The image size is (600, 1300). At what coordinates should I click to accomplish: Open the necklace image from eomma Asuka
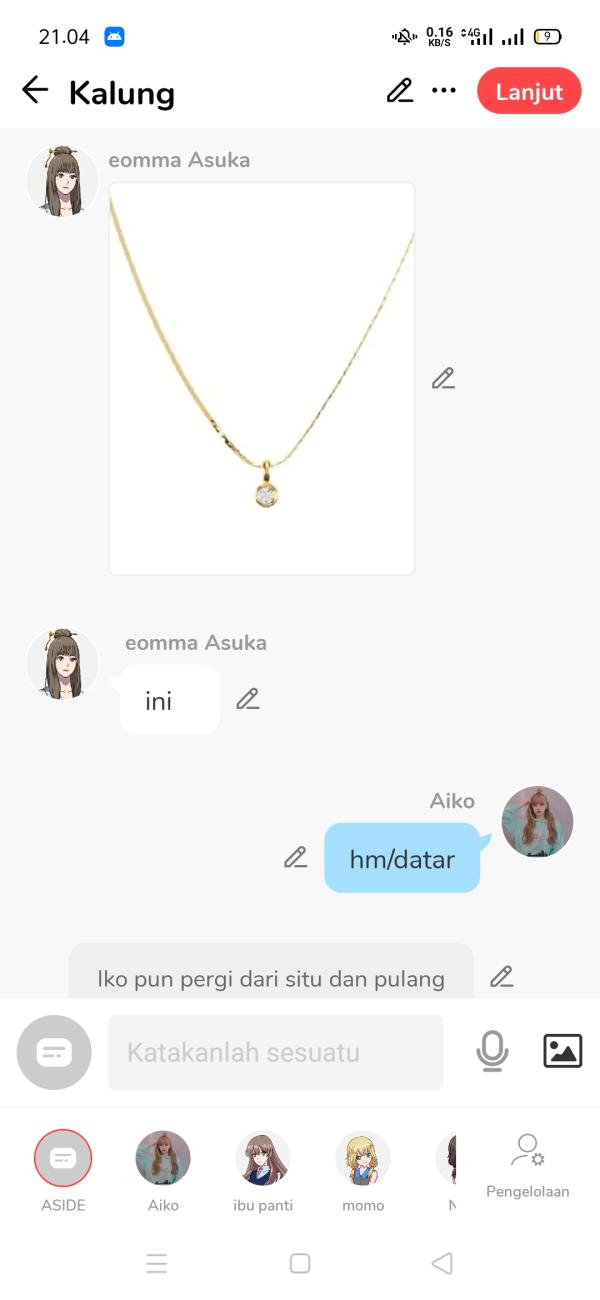point(261,378)
